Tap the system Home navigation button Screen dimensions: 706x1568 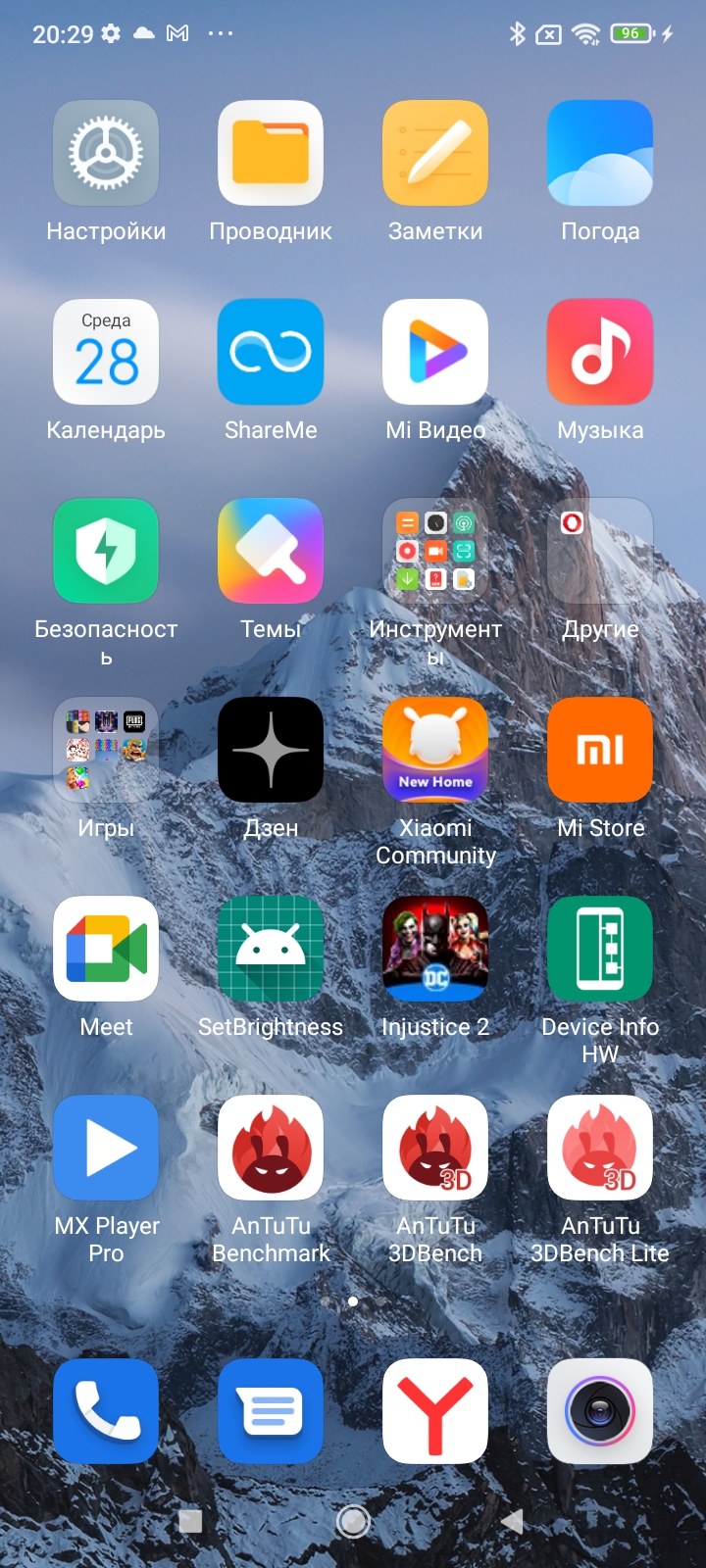(353, 1521)
